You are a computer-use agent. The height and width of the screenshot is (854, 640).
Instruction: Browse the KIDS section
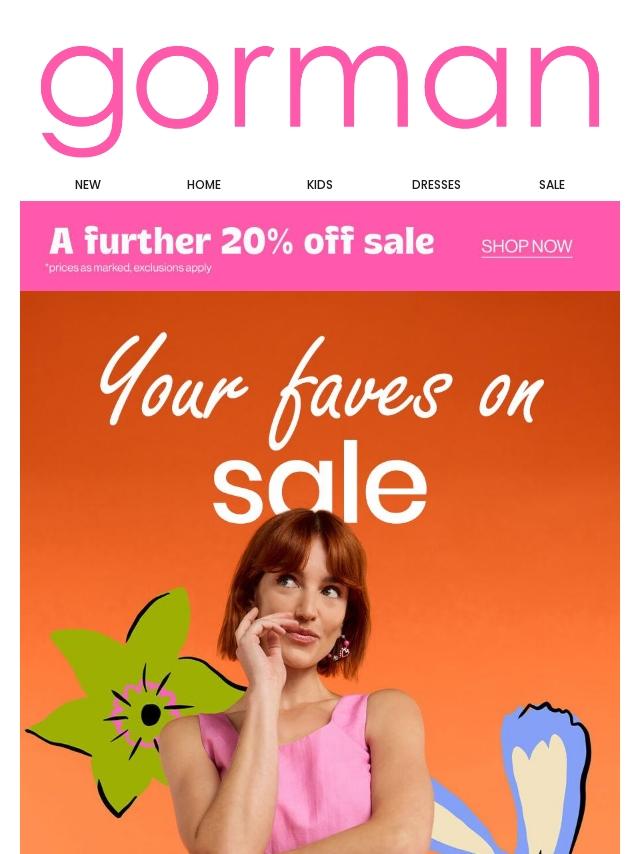[320, 185]
